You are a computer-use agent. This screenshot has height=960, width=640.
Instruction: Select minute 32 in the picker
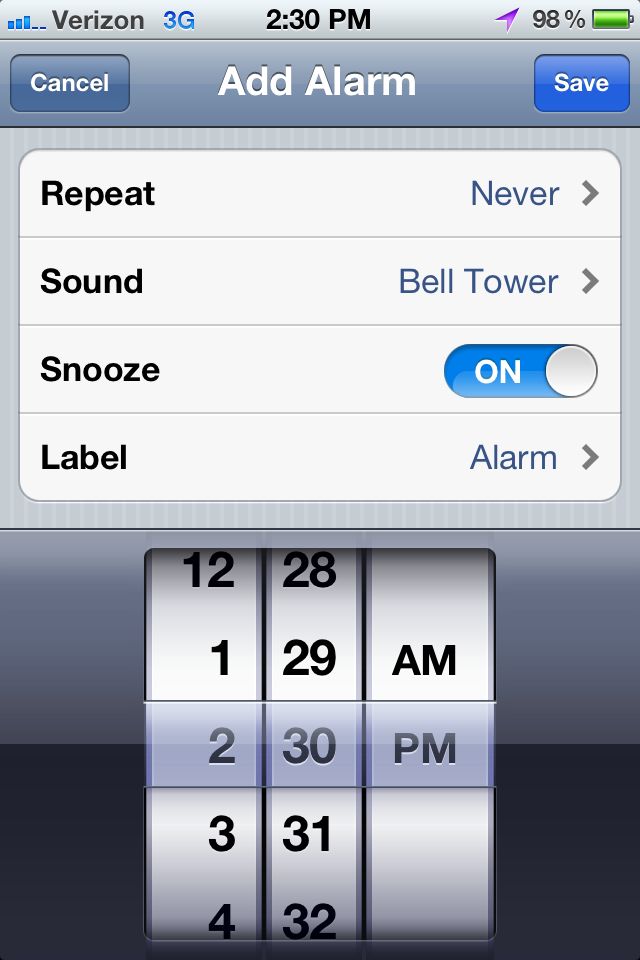point(309,918)
